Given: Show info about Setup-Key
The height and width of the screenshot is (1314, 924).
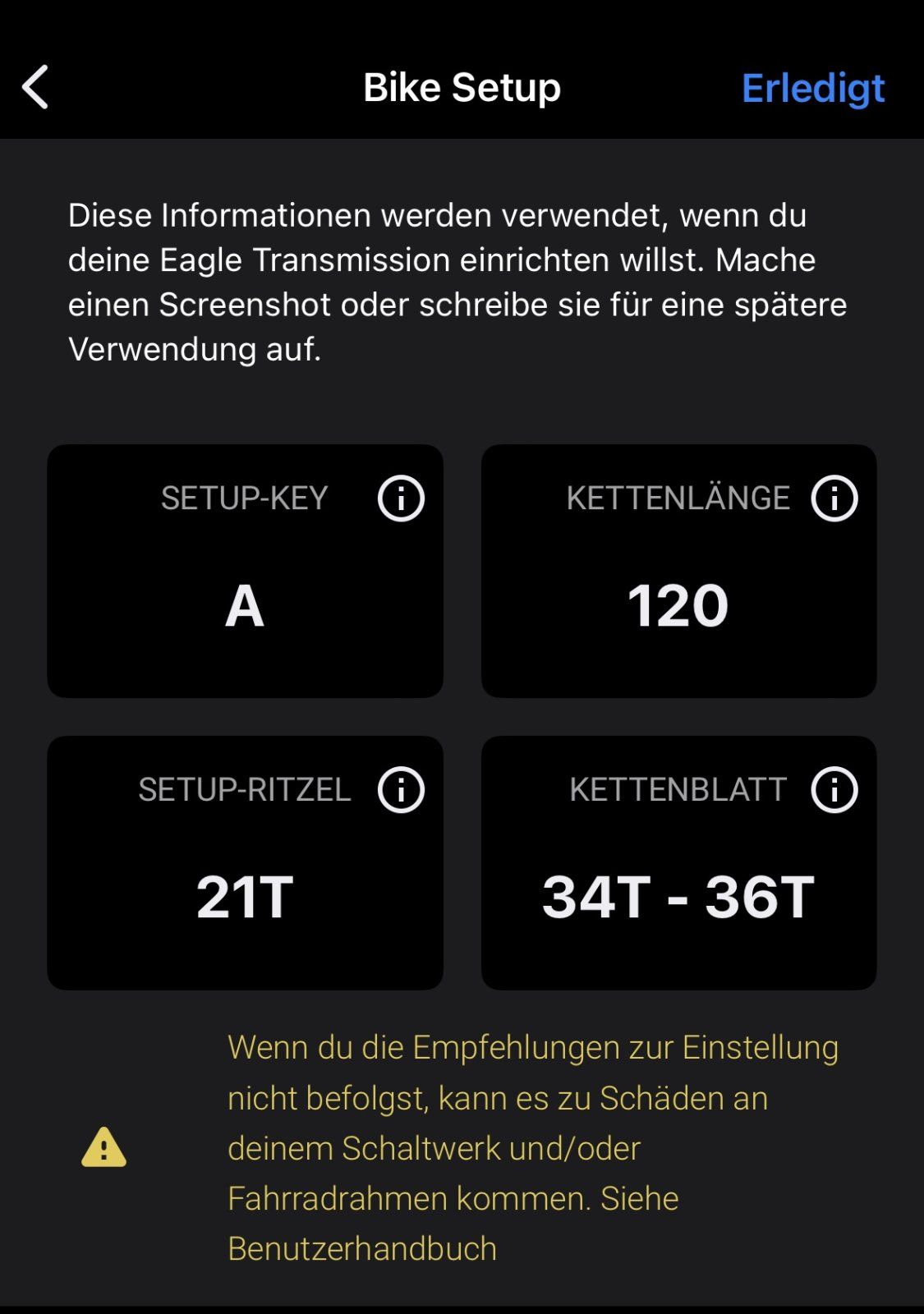Looking at the screenshot, I should [x=401, y=498].
